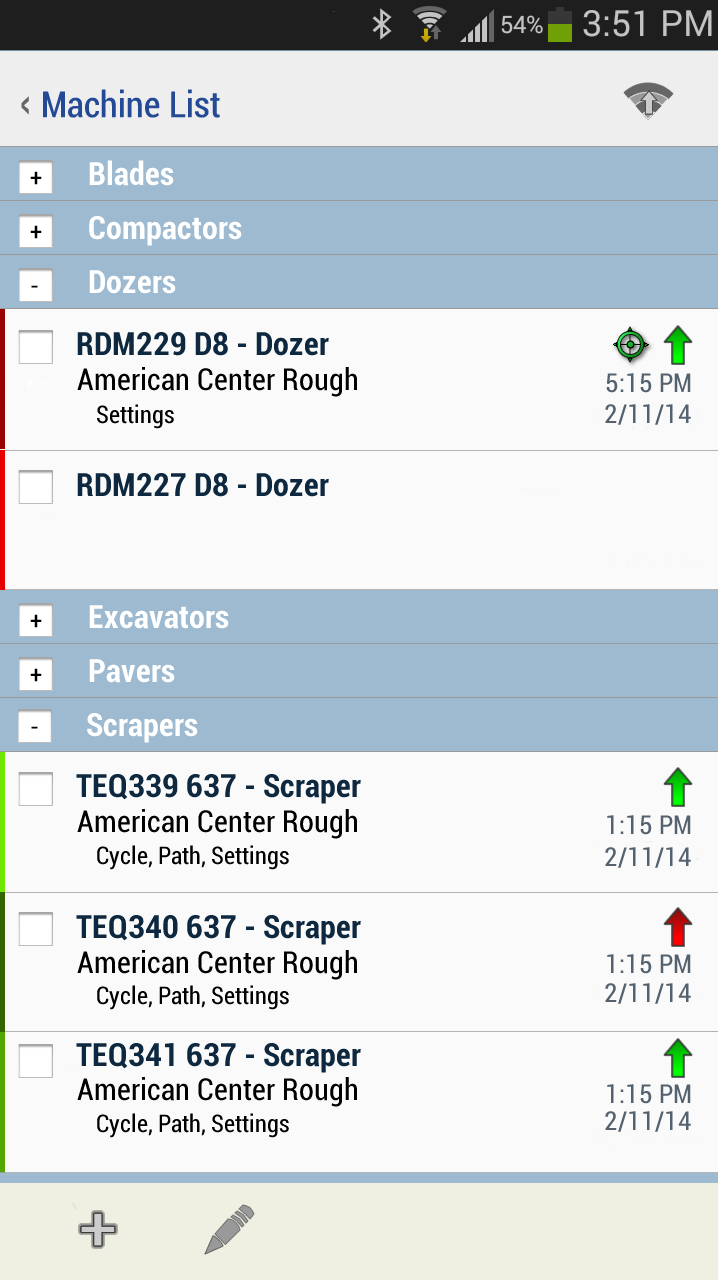The image size is (718, 1280).
Task: Add a new machine with plus icon
Action: tap(98, 1229)
